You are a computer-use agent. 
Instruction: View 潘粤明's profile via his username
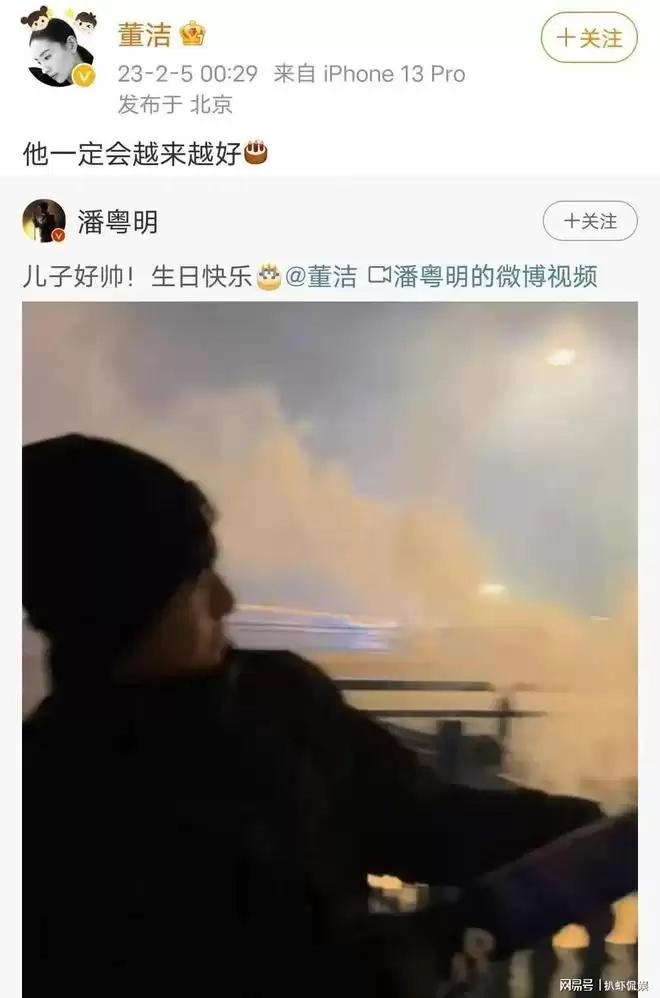pos(118,222)
